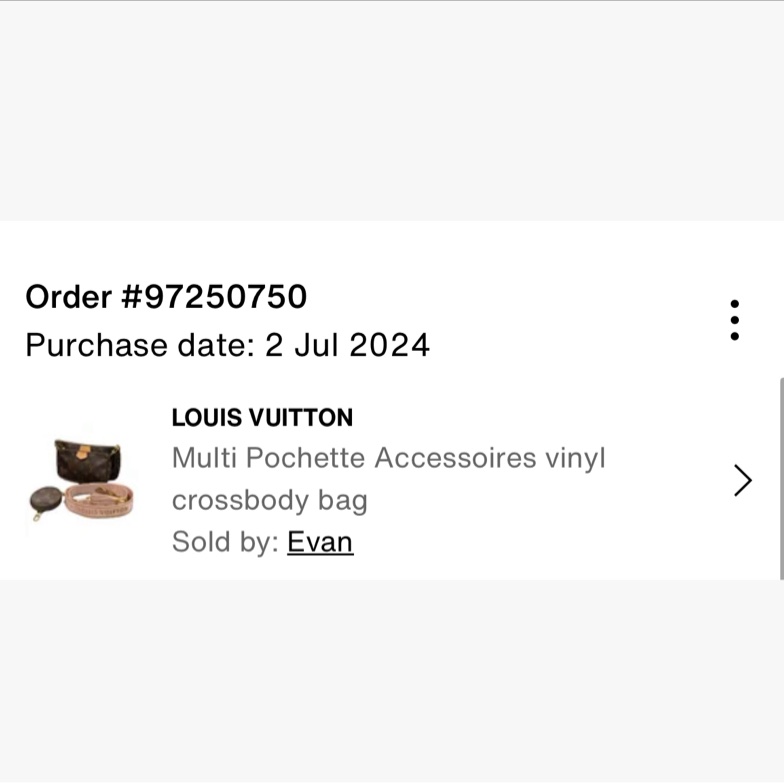Viewport: 784px width, 783px height.
Task: Open Multi Pochette Accessoires order details
Action: point(742,481)
